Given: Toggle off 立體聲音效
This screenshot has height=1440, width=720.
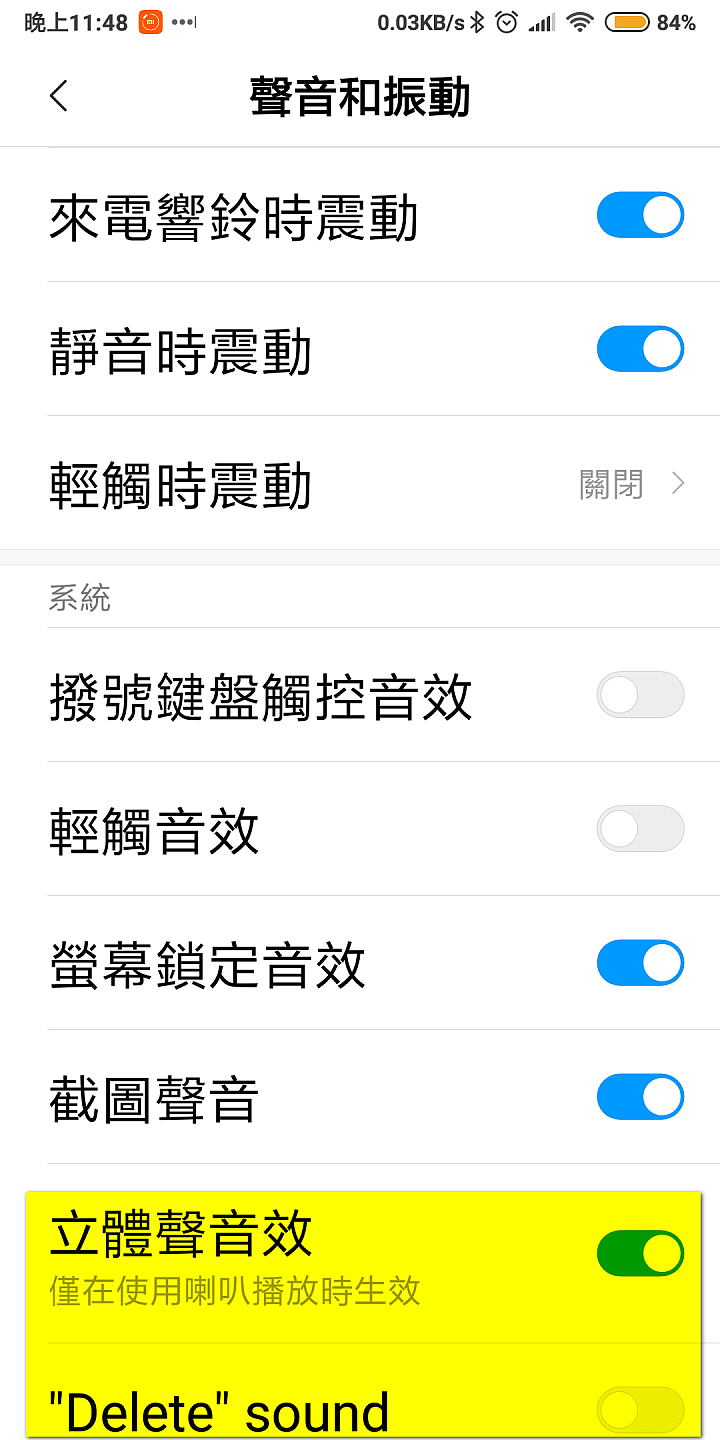Looking at the screenshot, I should (640, 1254).
